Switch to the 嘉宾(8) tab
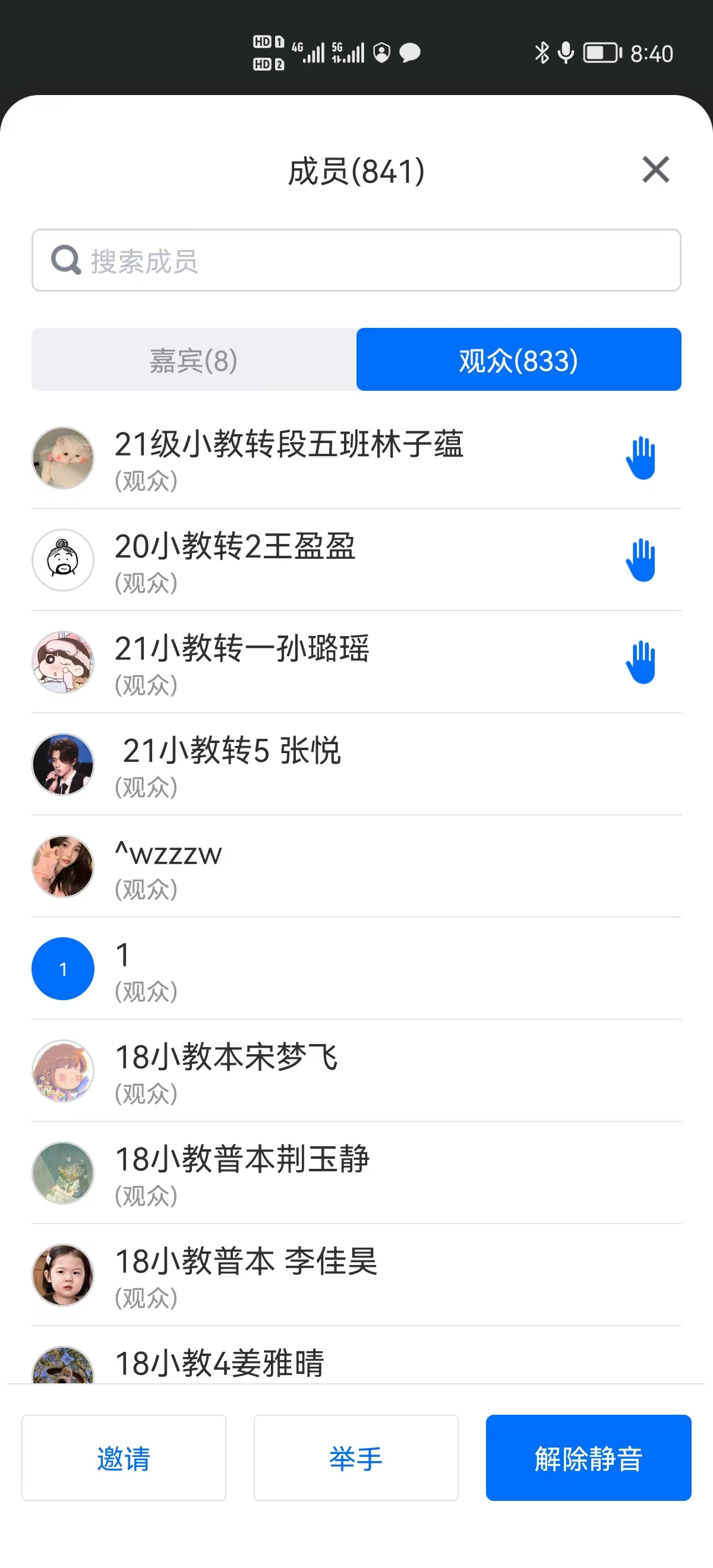Image resolution: width=713 pixels, height=1568 pixels. pyautogui.click(x=194, y=360)
